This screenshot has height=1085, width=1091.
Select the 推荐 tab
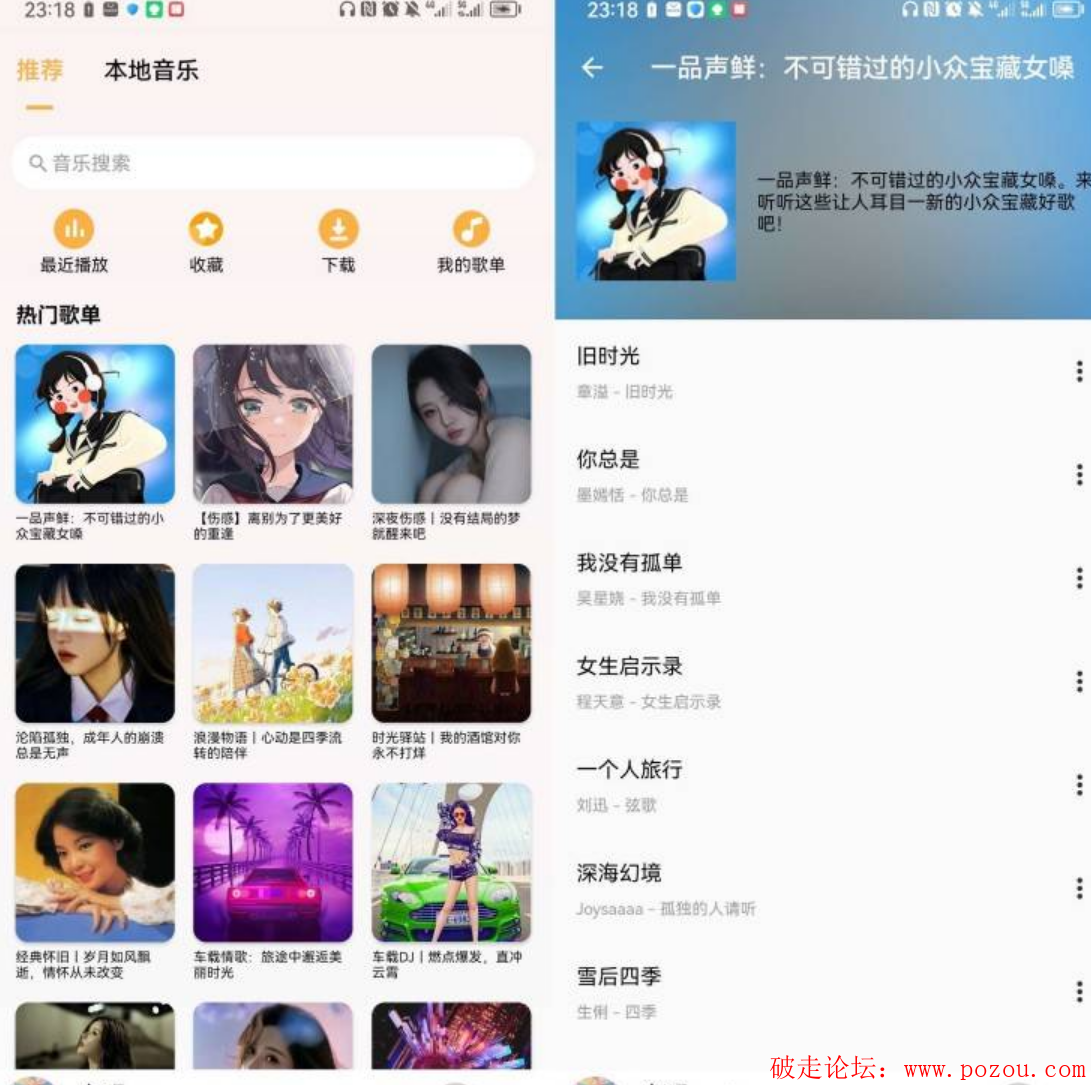40,70
